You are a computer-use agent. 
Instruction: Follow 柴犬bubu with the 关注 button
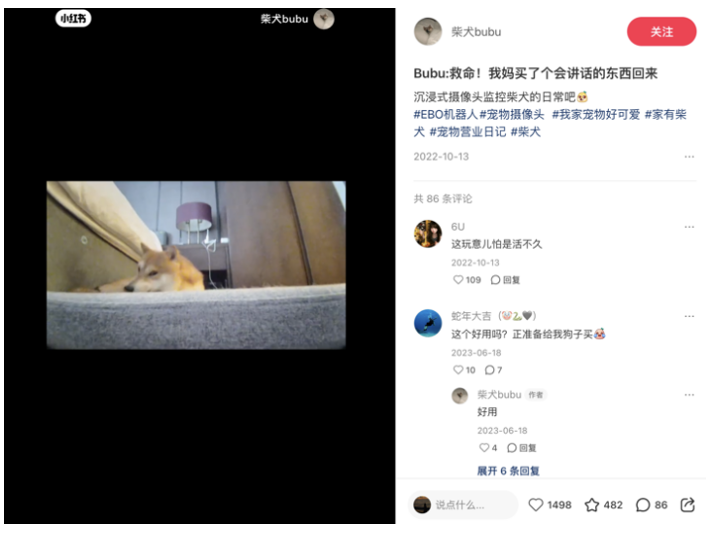(661, 32)
